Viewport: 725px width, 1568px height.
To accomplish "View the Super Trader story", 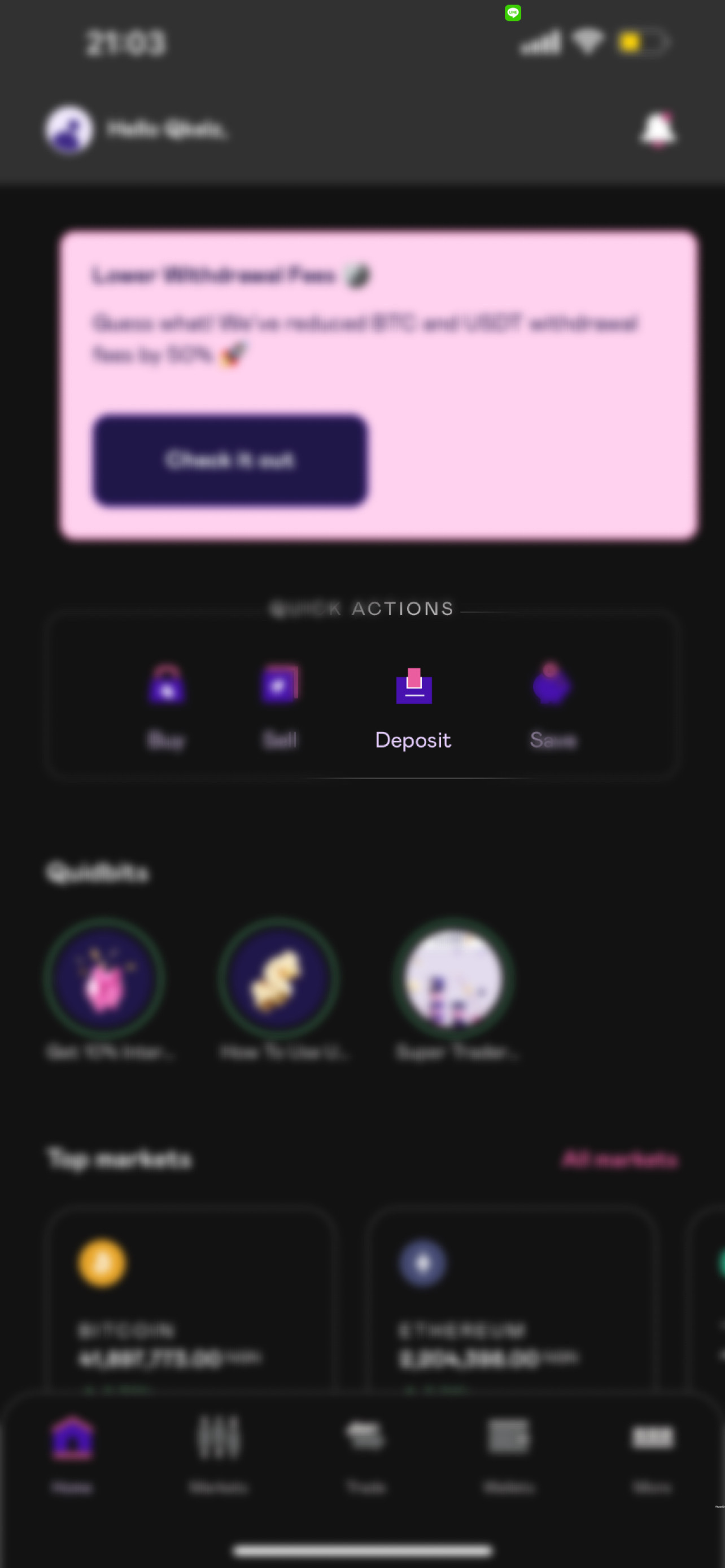I will pyautogui.click(x=454, y=980).
